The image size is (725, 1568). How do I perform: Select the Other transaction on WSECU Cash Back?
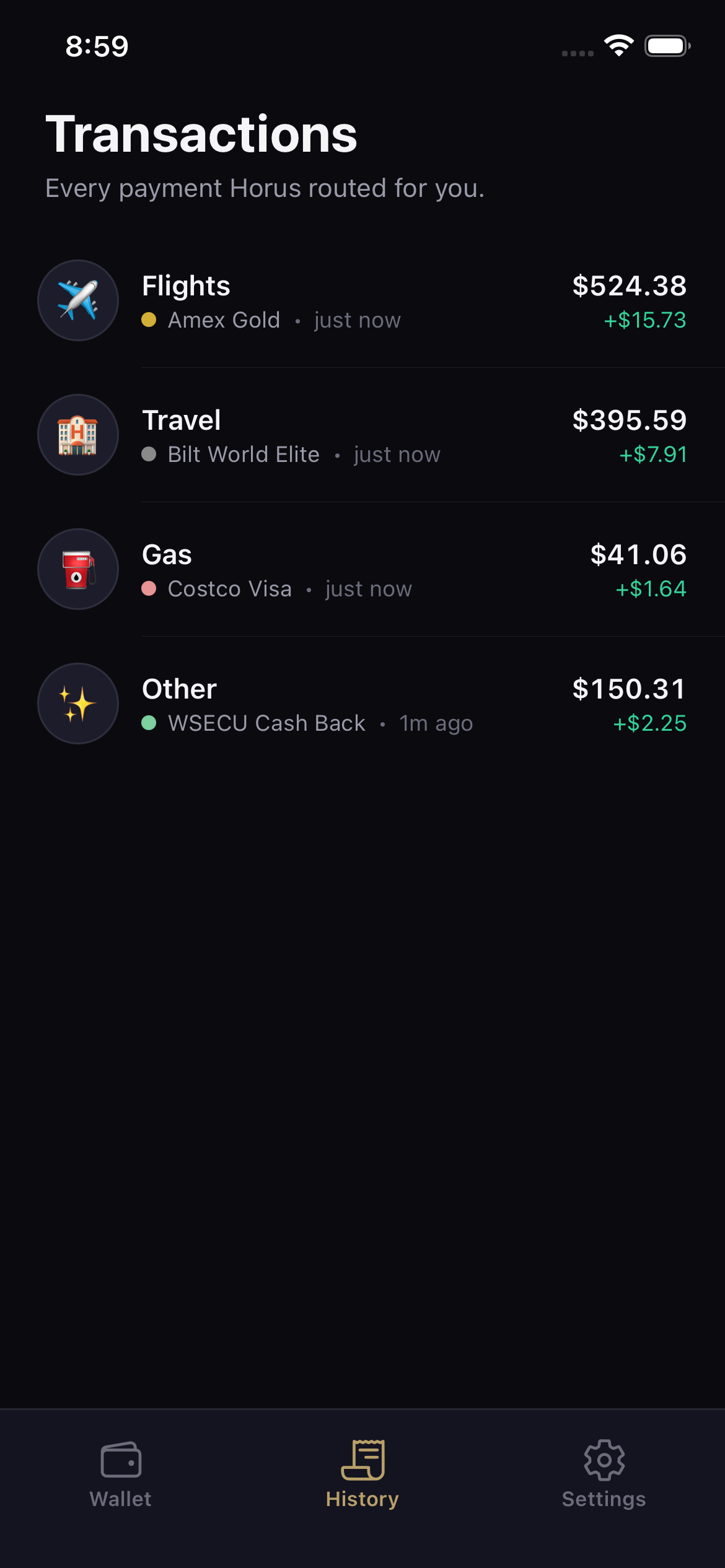[362, 704]
